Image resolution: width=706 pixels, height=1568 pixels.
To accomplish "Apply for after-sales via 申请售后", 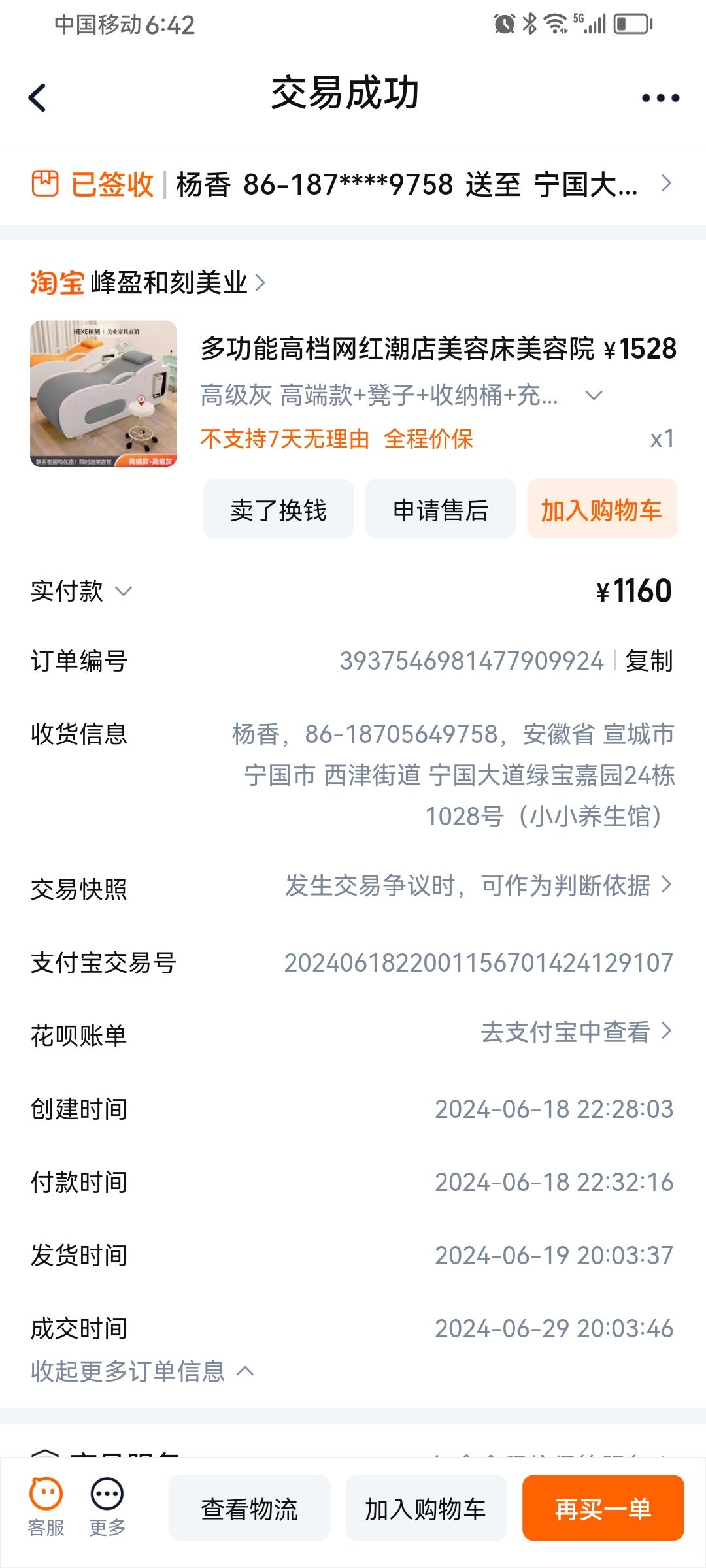I will pyautogui.click(x=441, y=510).
